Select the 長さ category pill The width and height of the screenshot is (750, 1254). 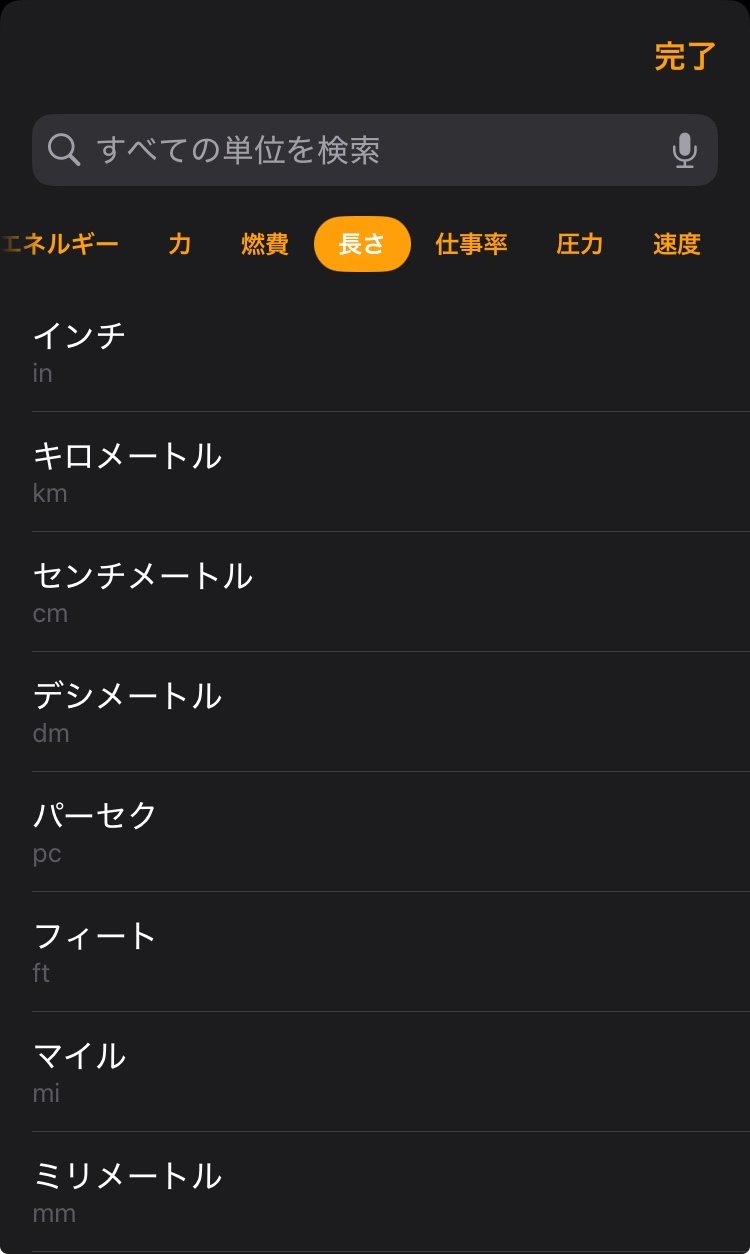(x=362, y=243)
